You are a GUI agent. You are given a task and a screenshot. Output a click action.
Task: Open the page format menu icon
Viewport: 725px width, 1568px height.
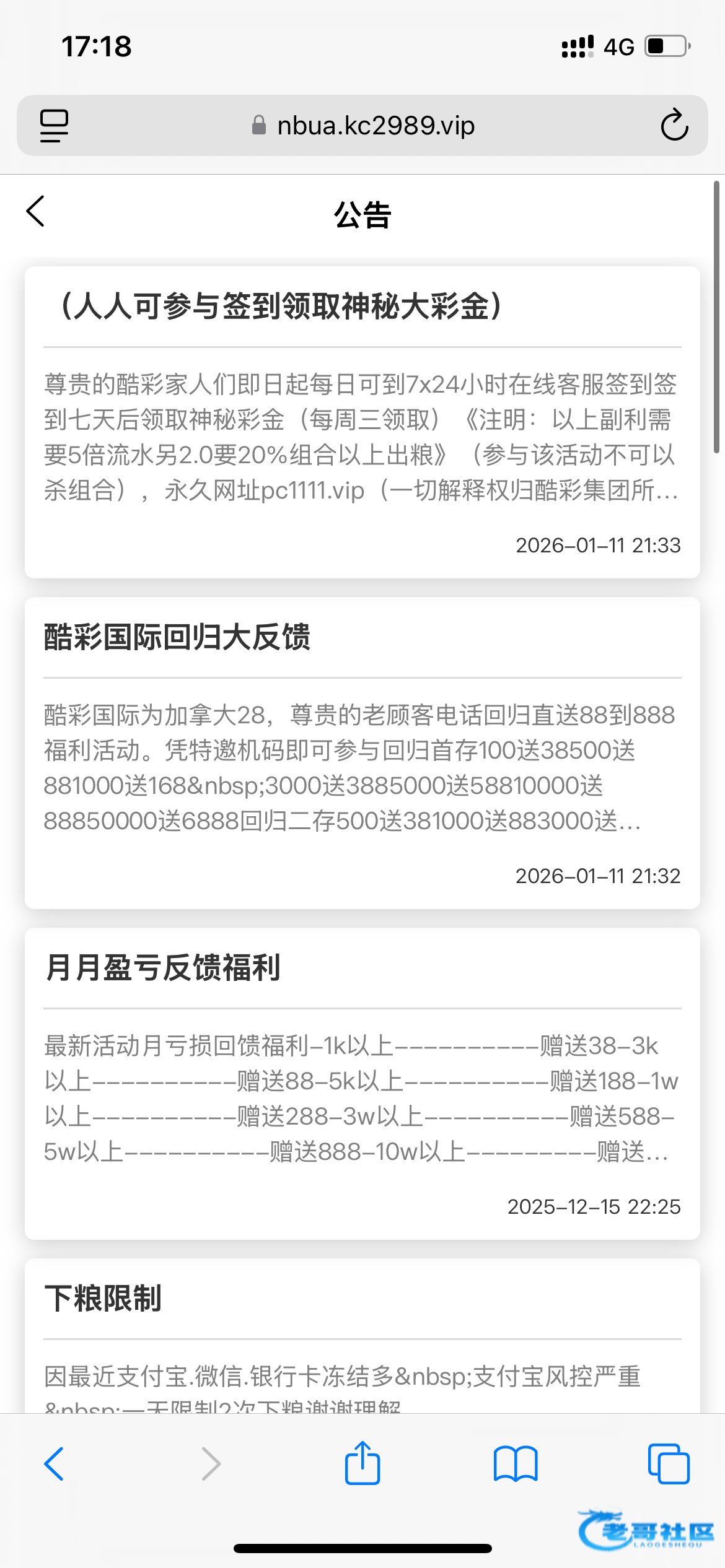55,126
